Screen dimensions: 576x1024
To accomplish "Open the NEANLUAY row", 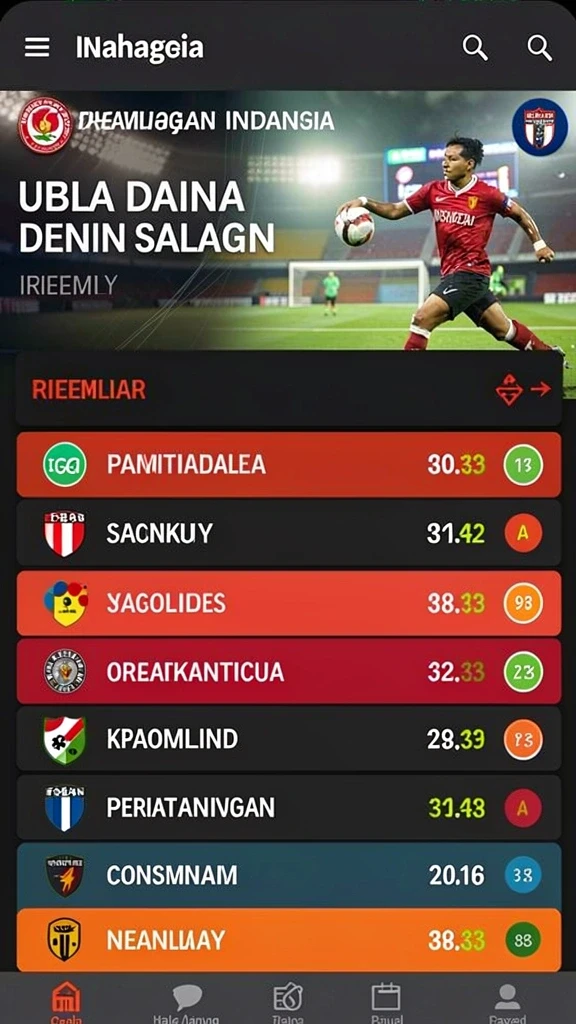I will point(289,940).
